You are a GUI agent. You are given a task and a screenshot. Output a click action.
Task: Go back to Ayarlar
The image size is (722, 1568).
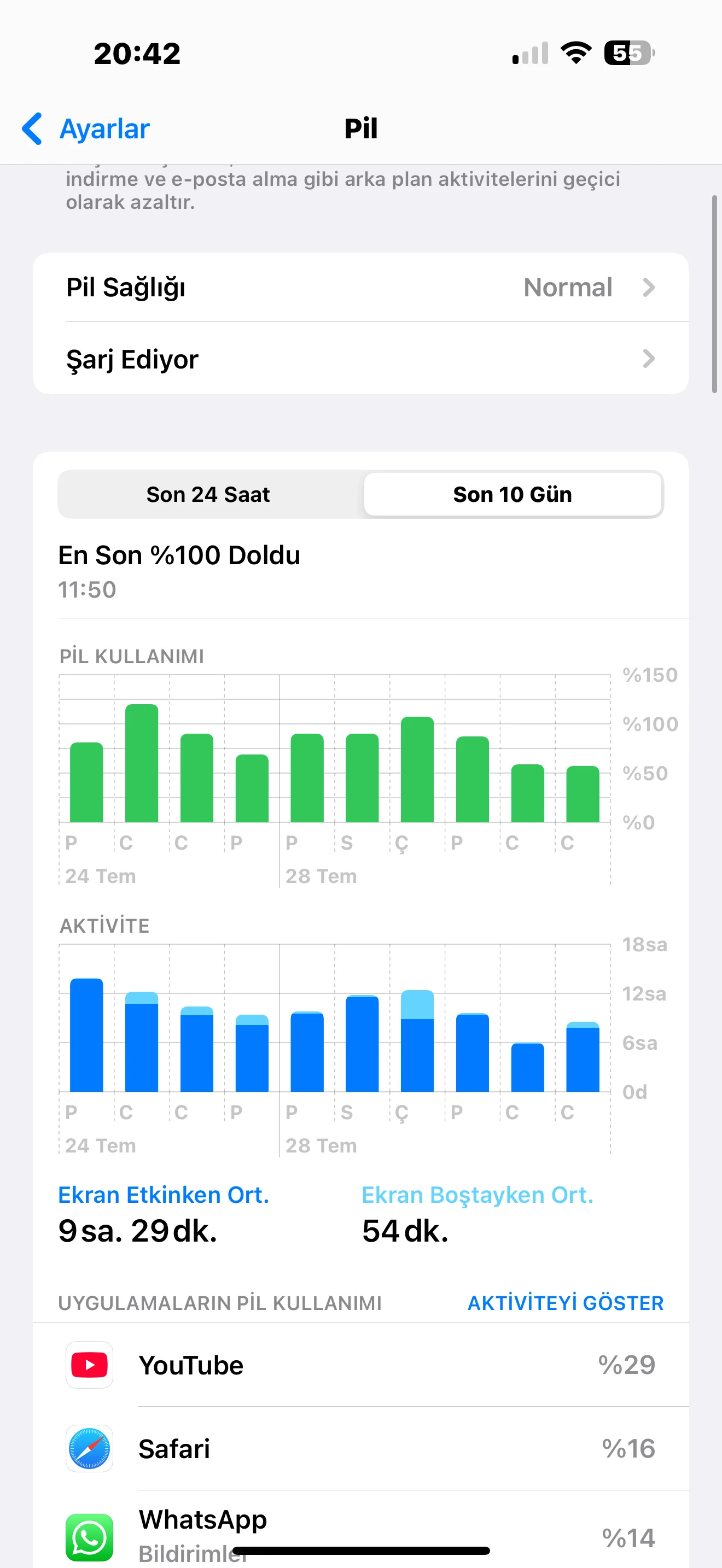click(86, 129)
